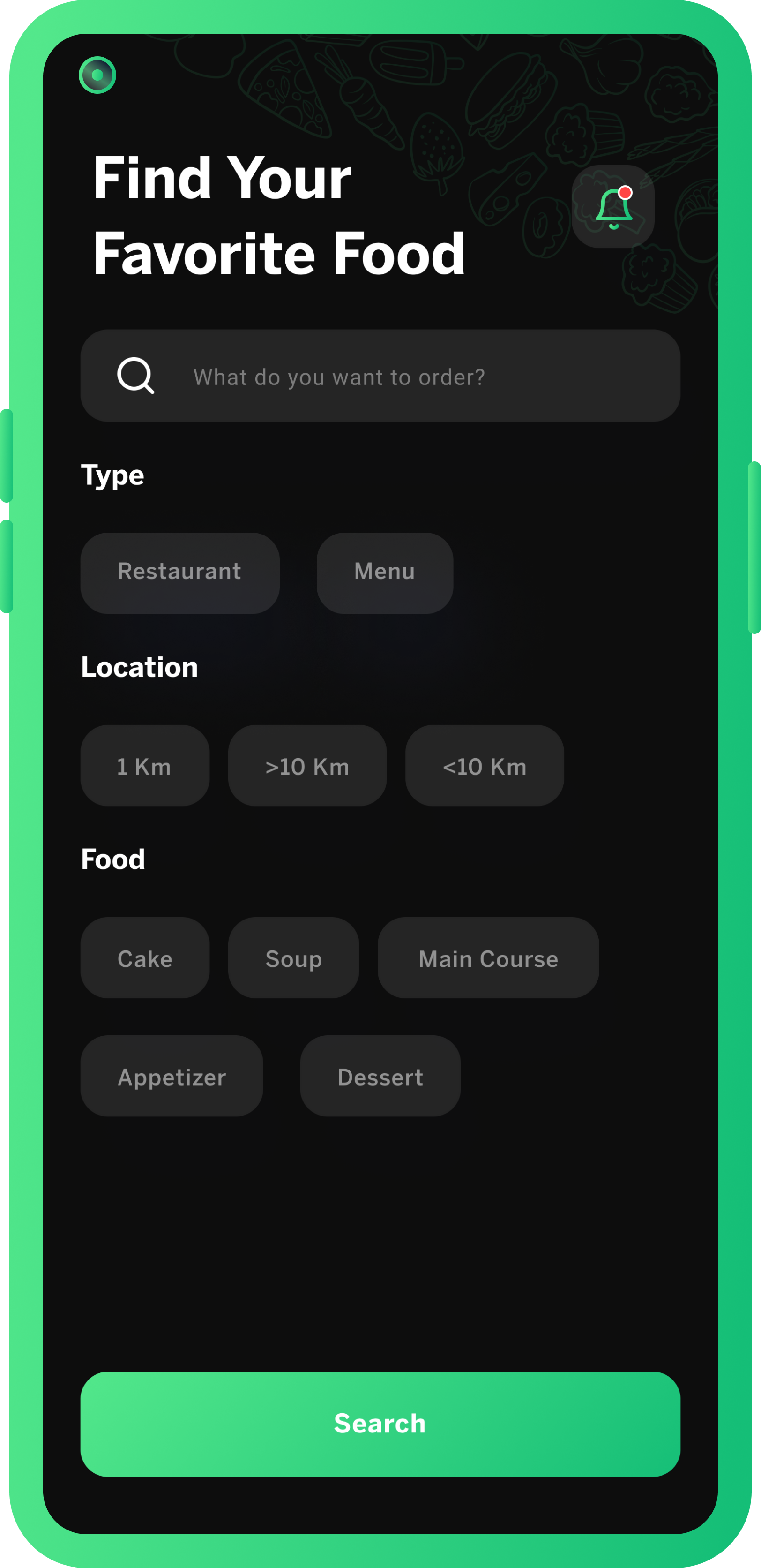761x1568 pixels.
Task: Select the Dessert category chip
Action: [x=380, y=1076]
